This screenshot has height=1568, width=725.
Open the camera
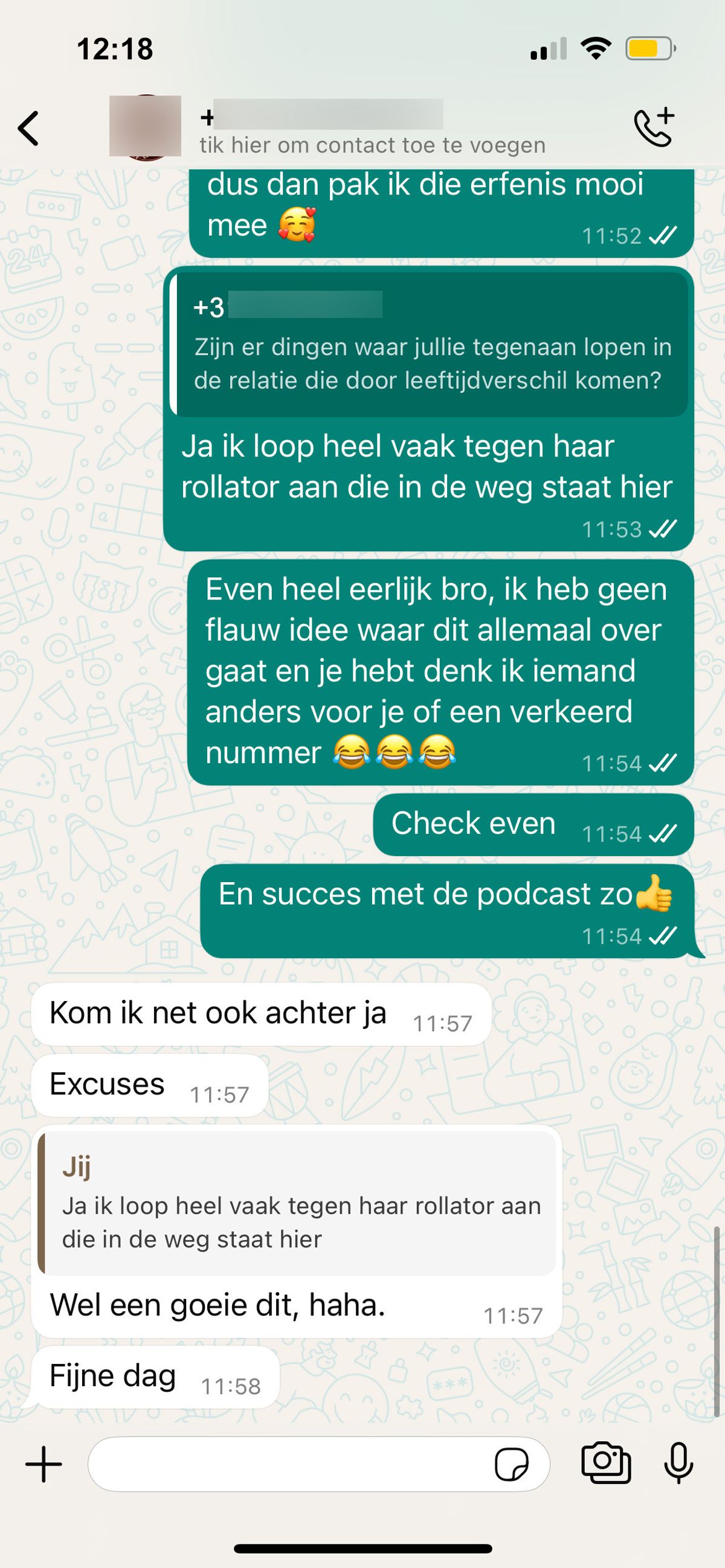(x=605, y=1462)
